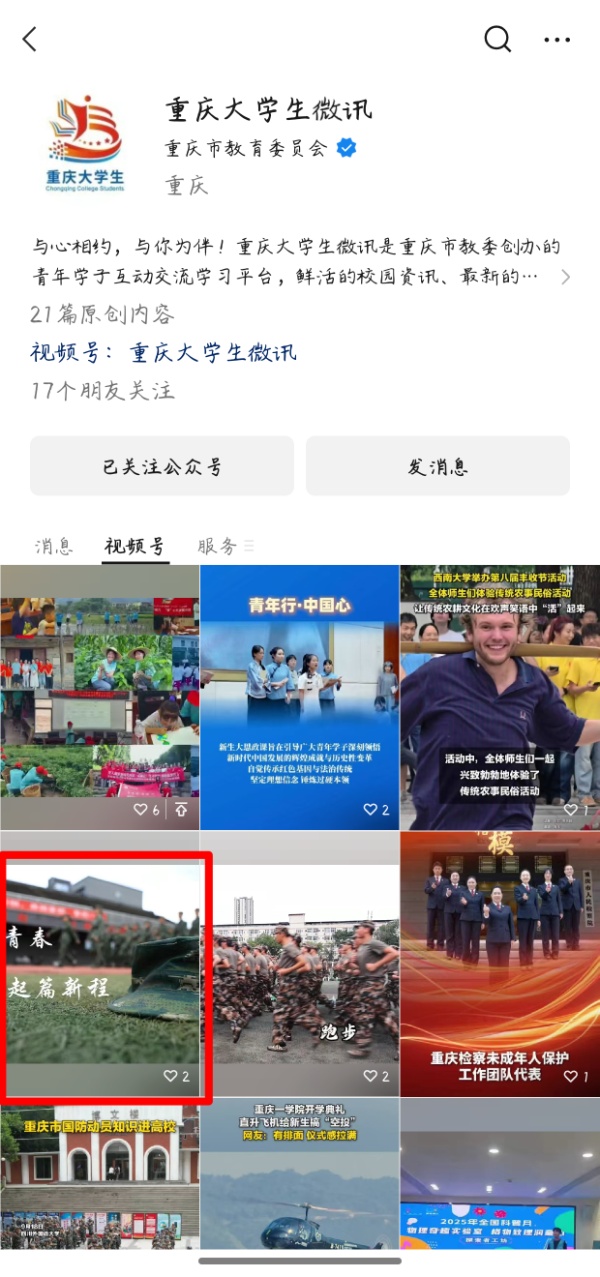Tap the 已关注公众号 button
600x1277 pixels.
click(x=162, y=466)
